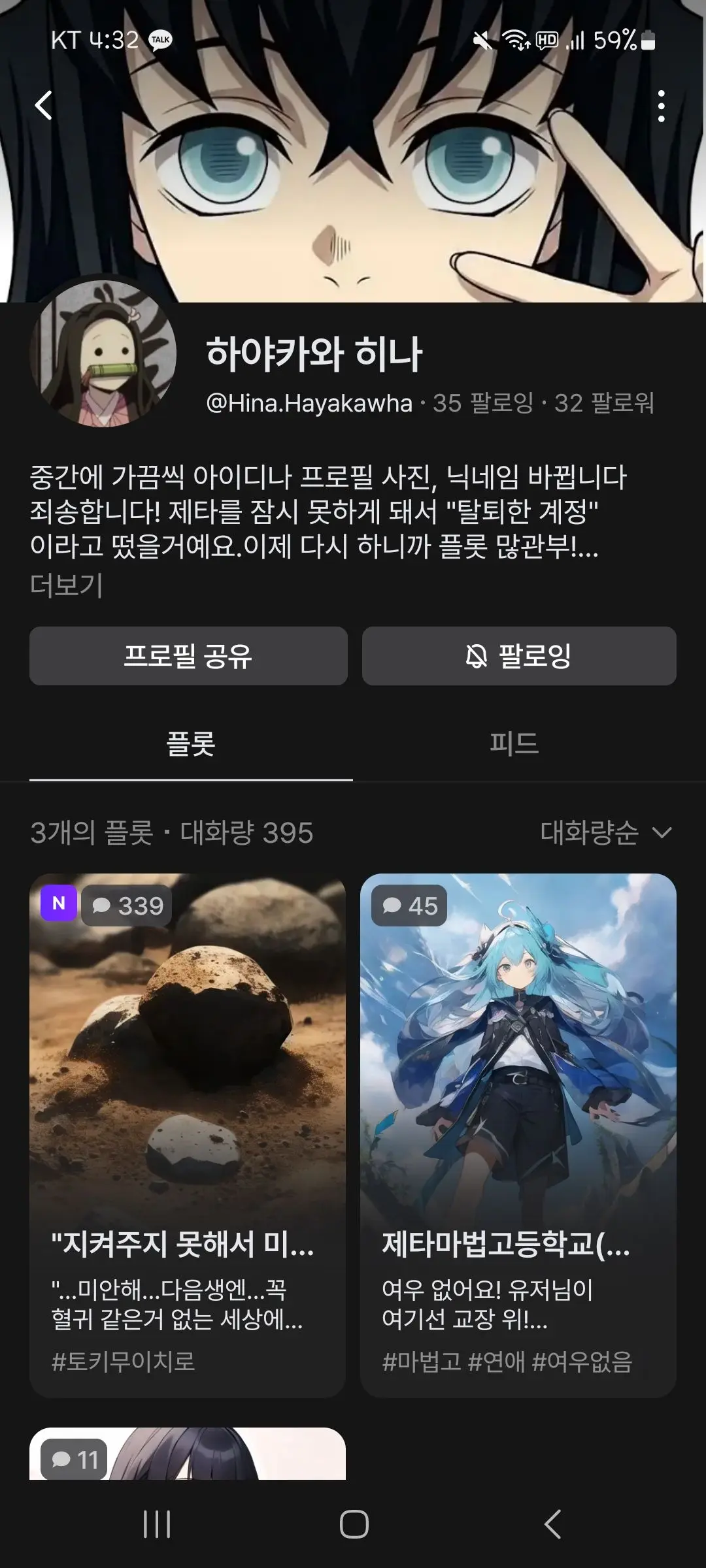Tap the system home button
Viewport: 706px width, 1568px height.
coord(354,1524)
